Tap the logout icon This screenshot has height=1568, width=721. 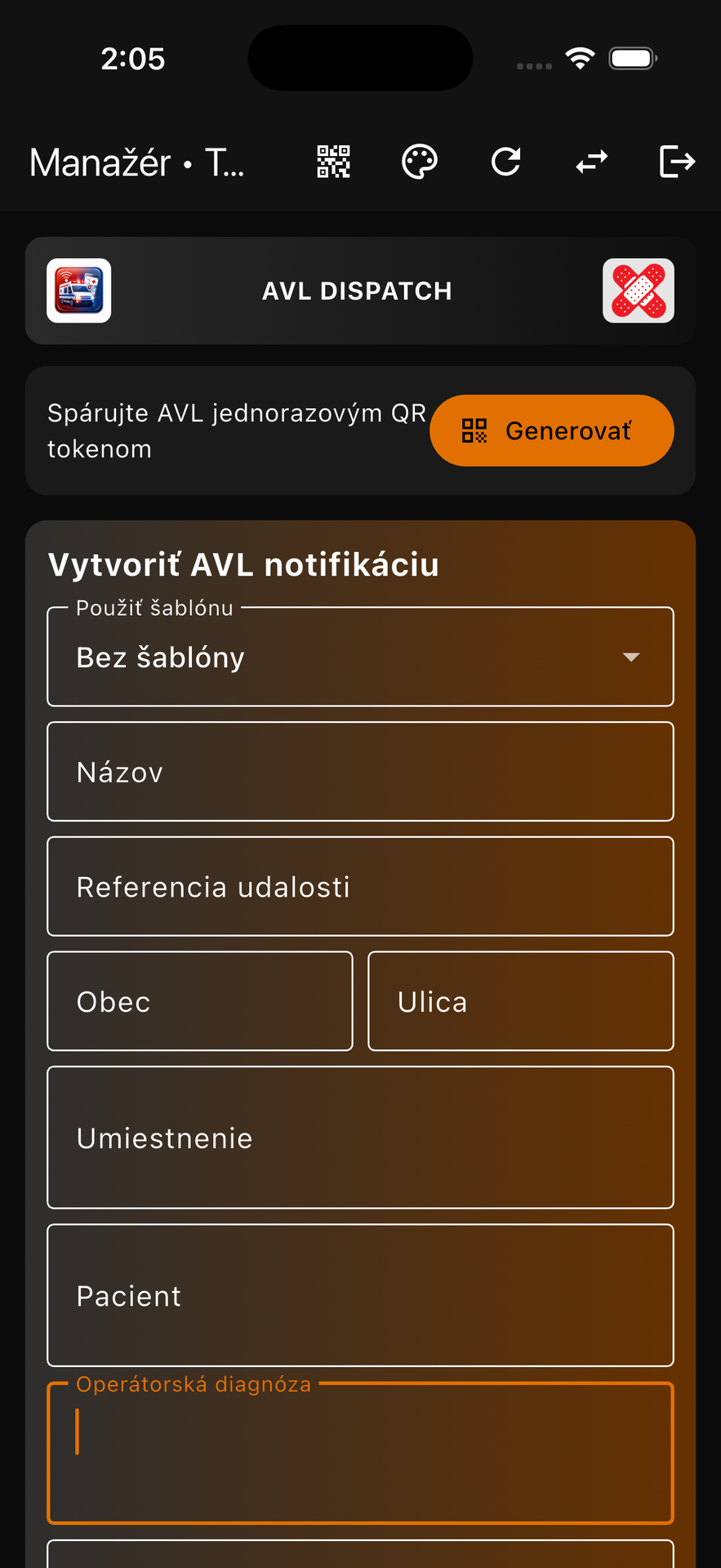point(677,162)
